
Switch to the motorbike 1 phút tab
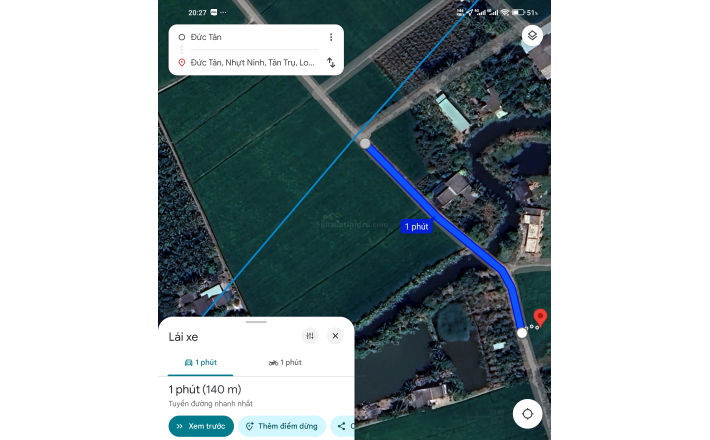pos(285,362)
